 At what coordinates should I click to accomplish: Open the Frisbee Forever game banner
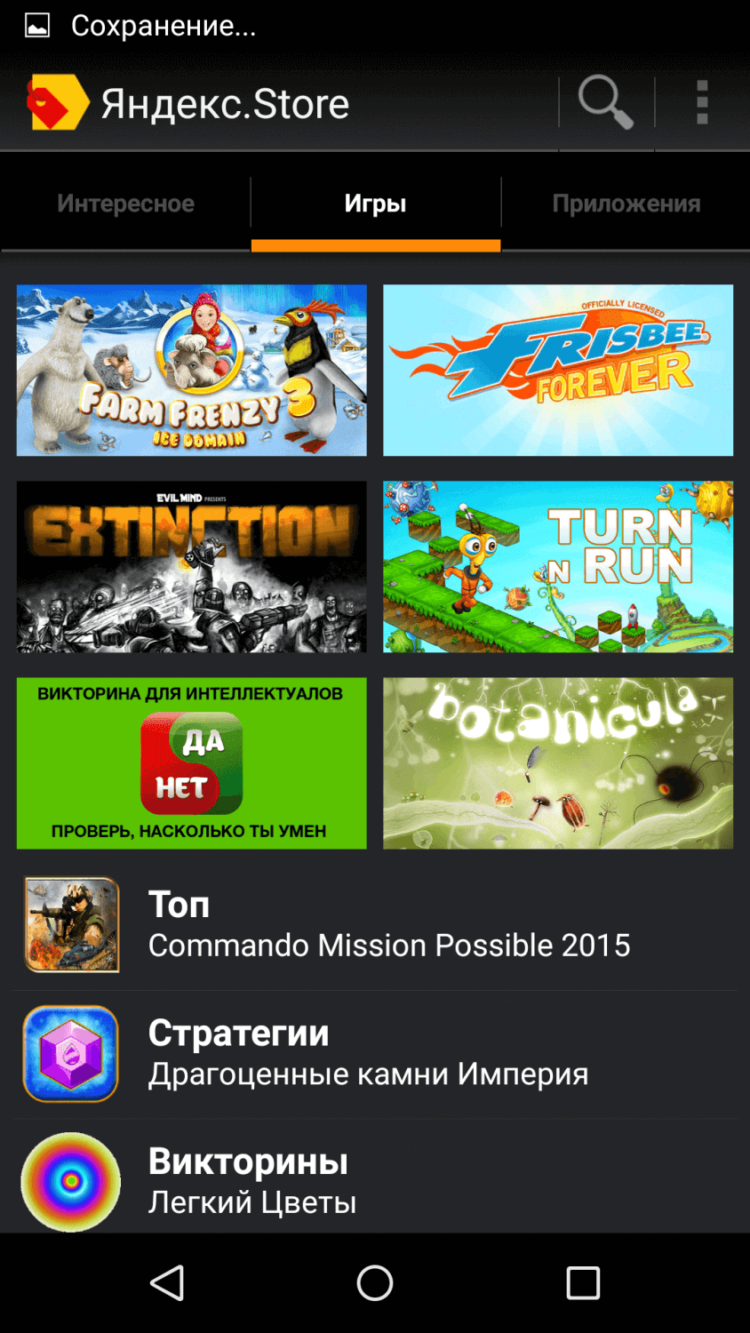click(557, 369)
